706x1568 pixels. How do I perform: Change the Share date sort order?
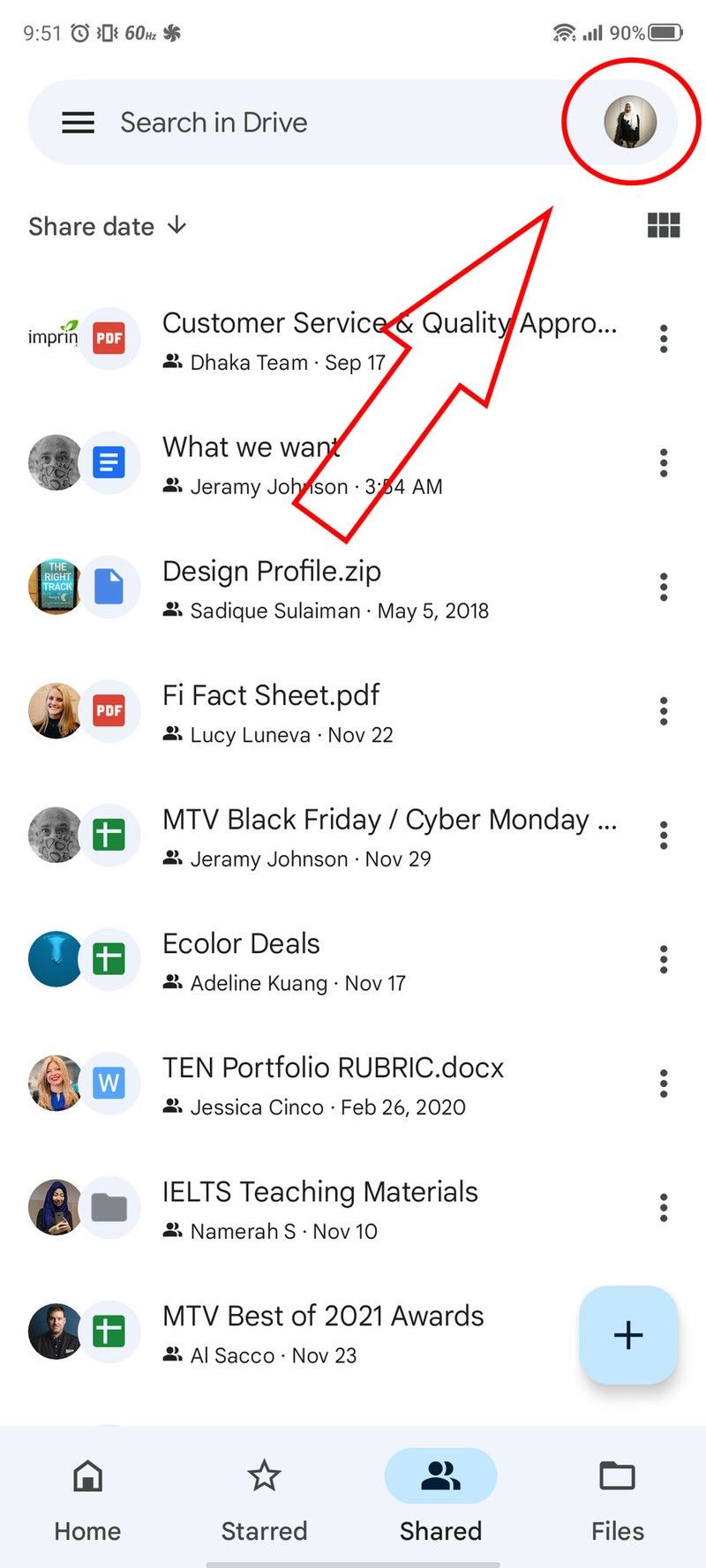[108, 227]
